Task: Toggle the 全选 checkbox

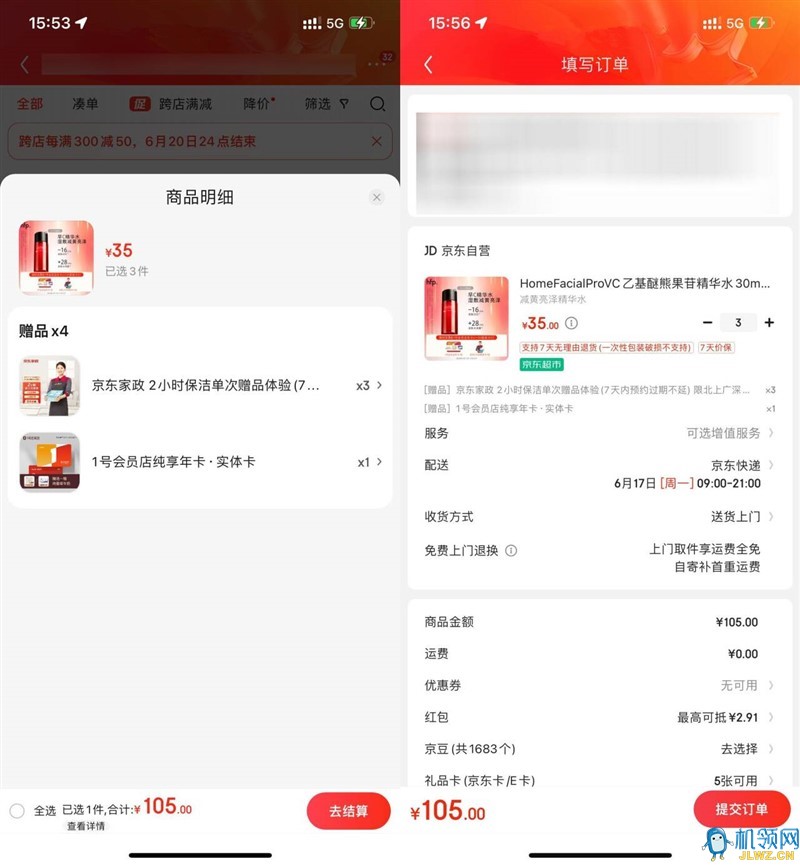Action: [x=17, y=811]
